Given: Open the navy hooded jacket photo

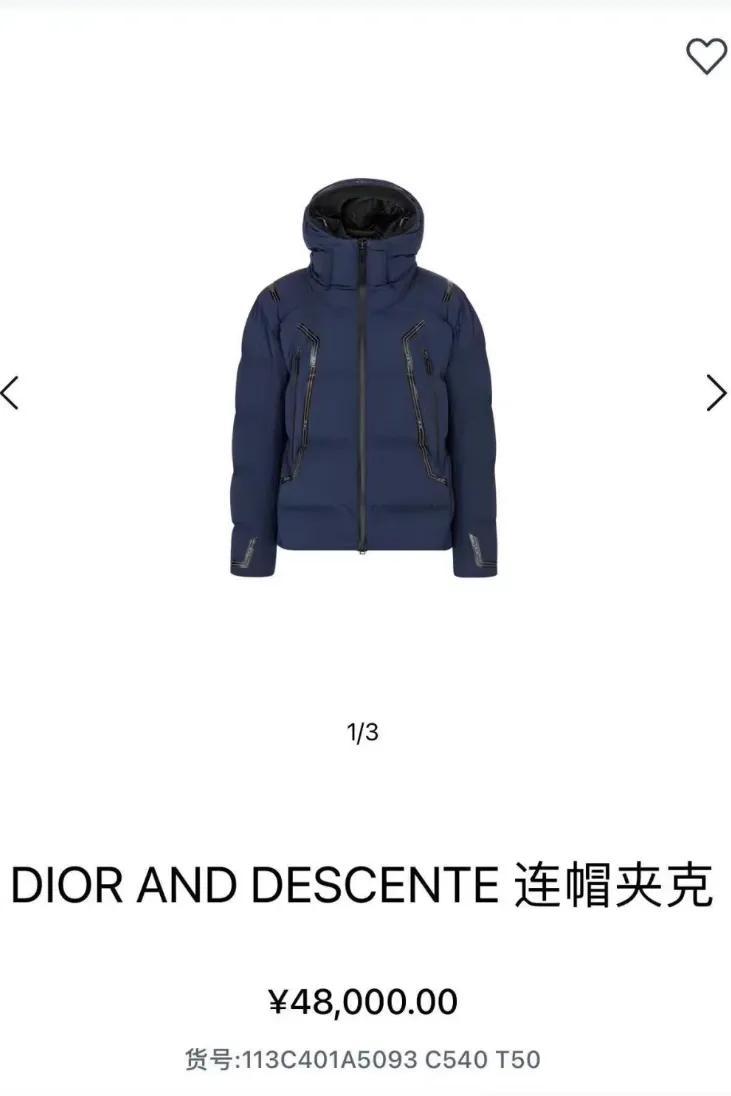Looking at the screenshot, I should click(363, 380).
